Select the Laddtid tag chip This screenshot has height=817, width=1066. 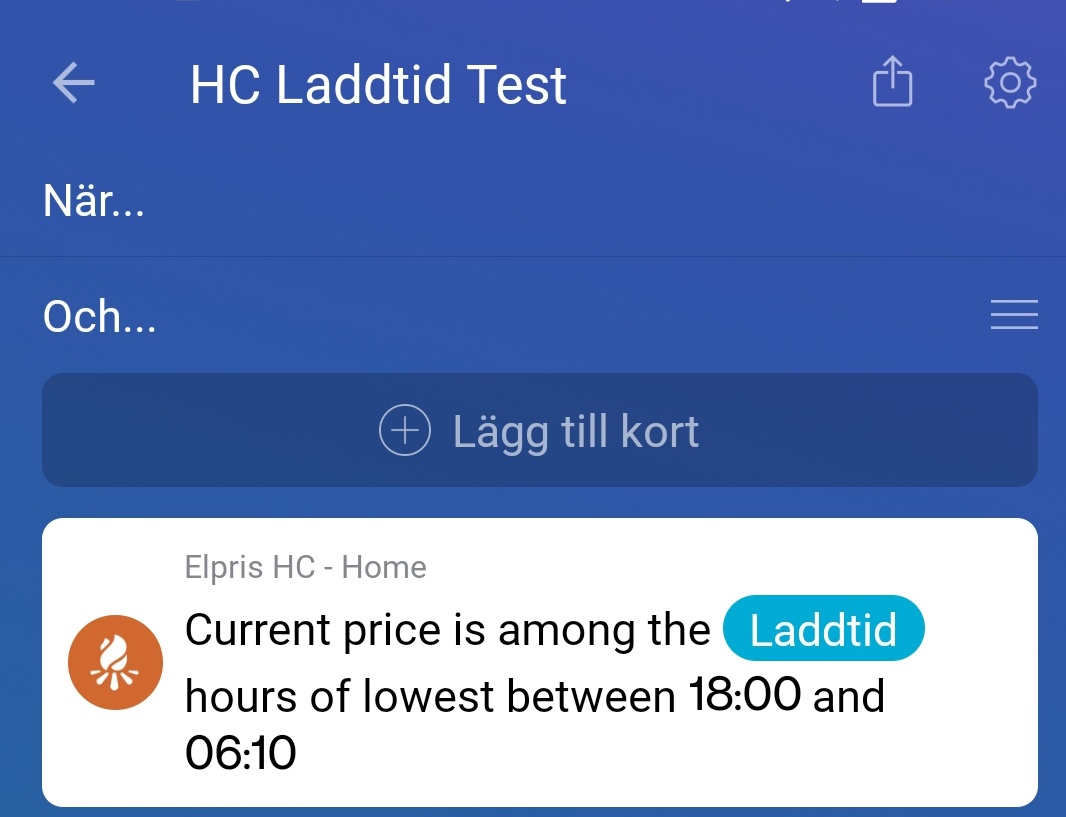point(823,631)
